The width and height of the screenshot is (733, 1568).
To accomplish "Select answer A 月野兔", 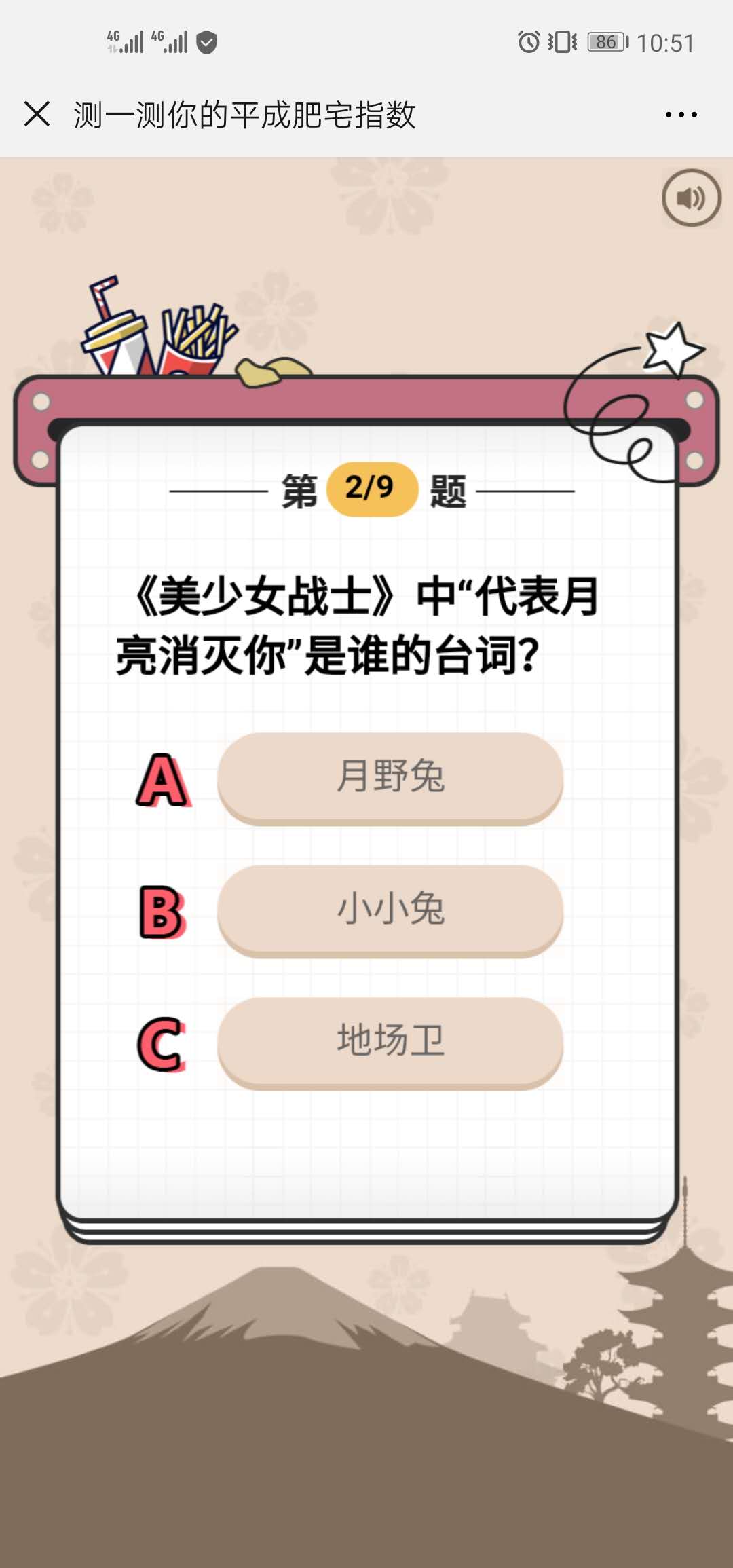I will 390,777.
